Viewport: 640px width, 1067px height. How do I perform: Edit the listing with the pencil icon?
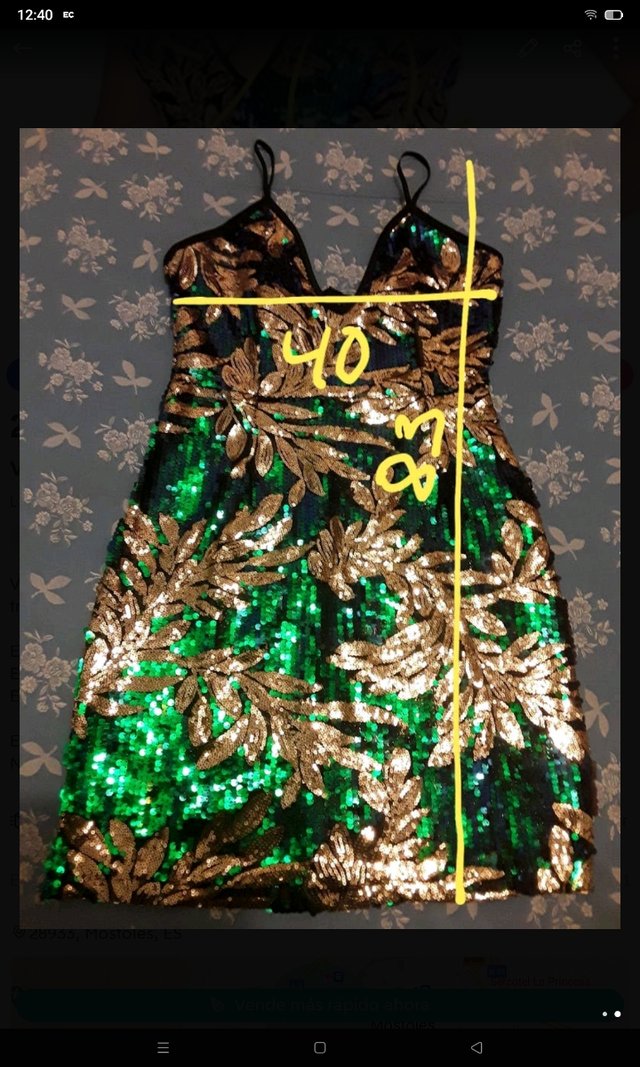coord(528,48)
